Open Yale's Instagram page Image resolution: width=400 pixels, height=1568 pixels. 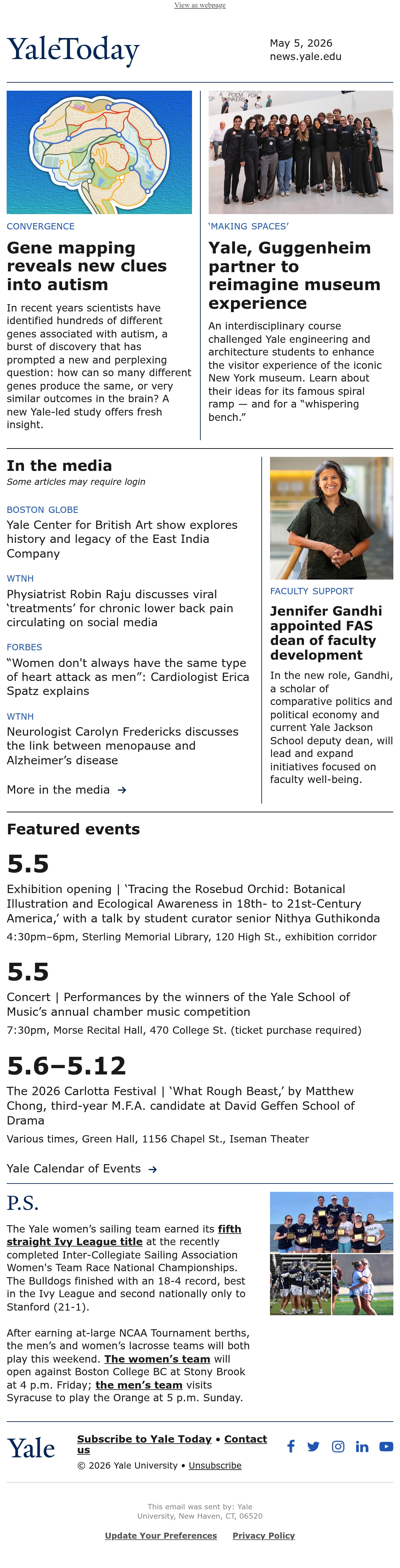coord(338,1447)
